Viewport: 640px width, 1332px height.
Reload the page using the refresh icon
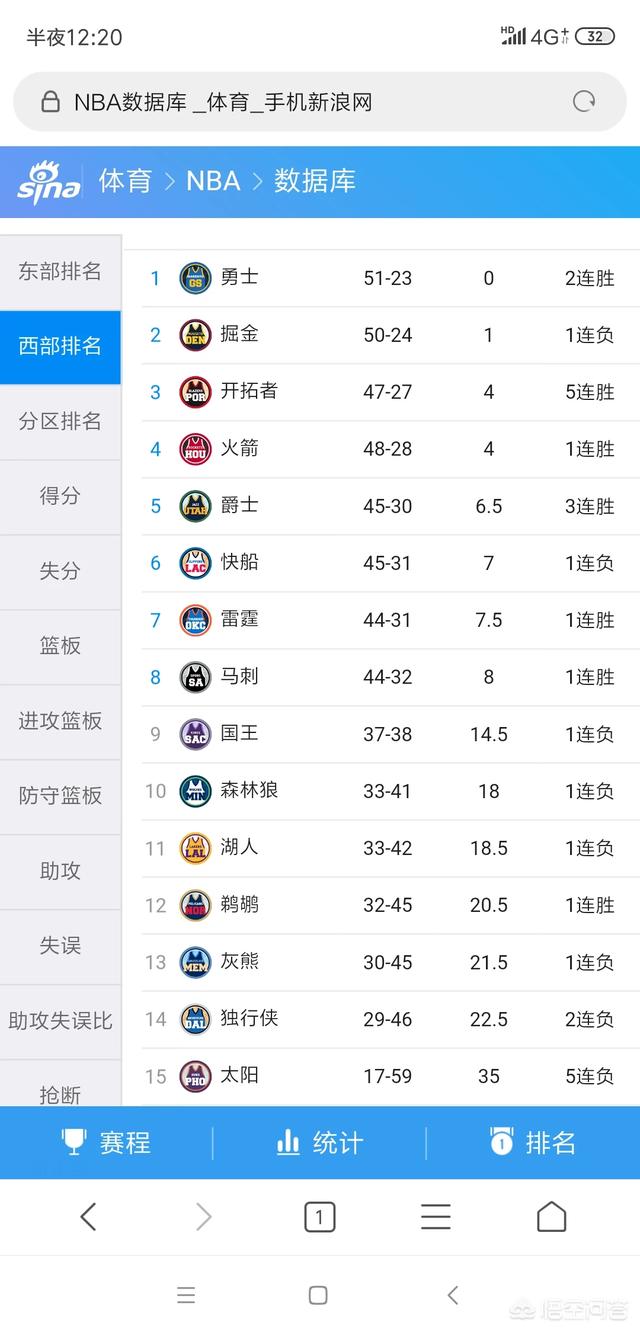[x=584, y=101]
